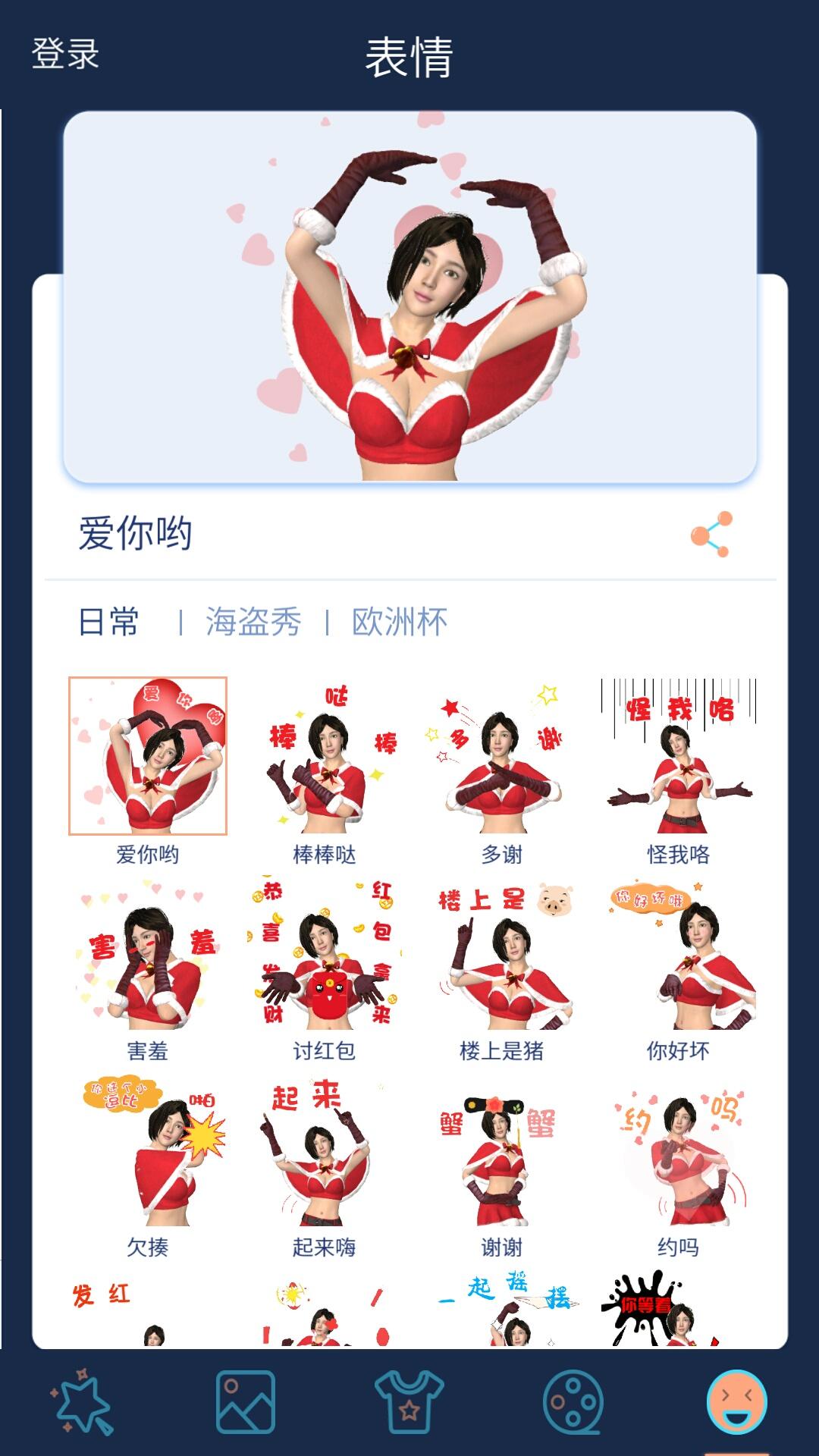Switch to the clothing outfit tab
This screenshot has height=1456, width=819.
click(409, 1401)
